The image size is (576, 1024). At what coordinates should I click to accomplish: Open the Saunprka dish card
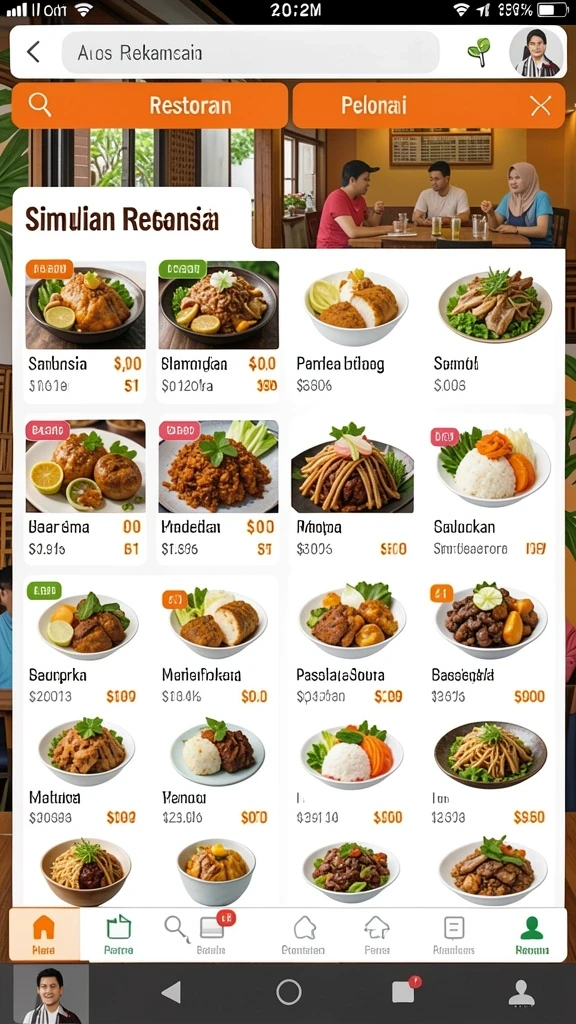(84, 643)
